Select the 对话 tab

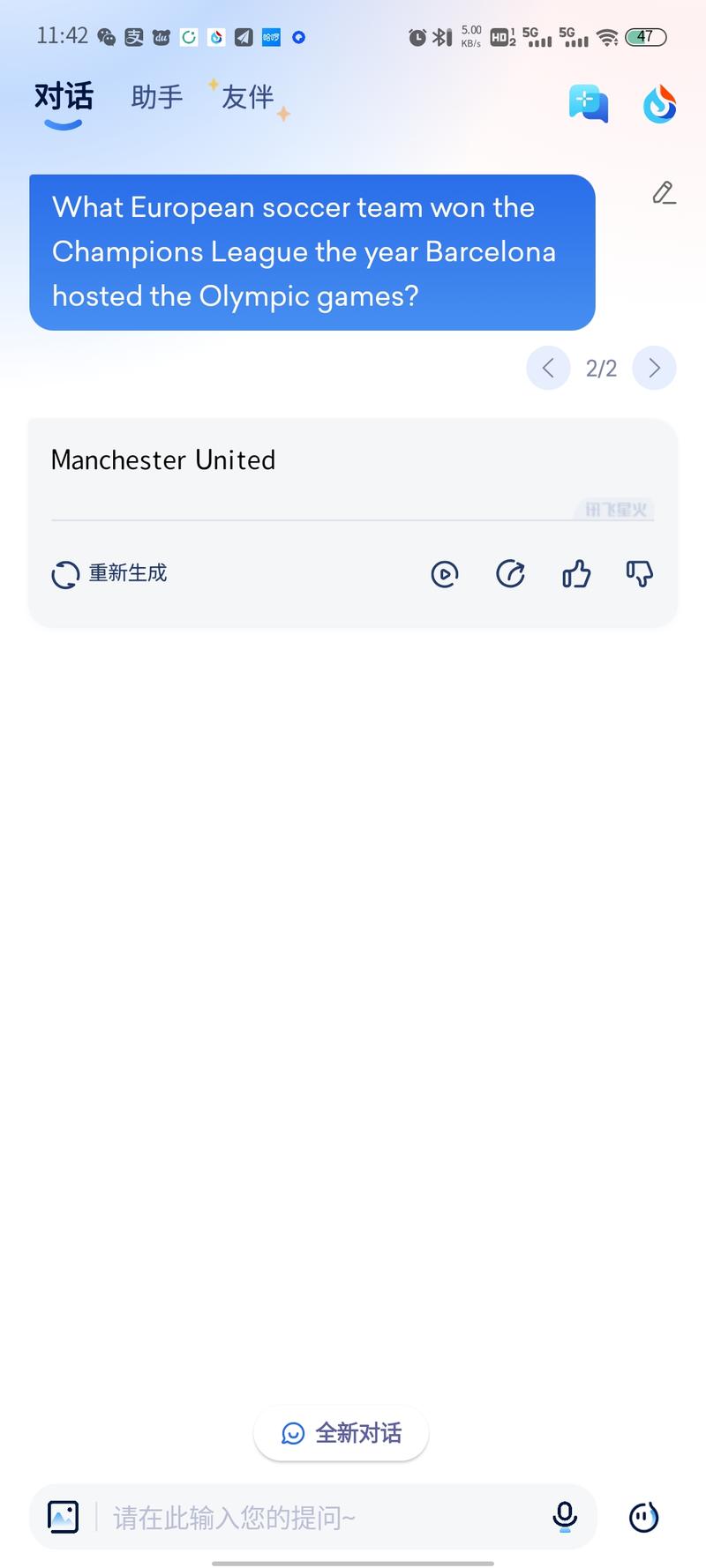pos(63,98)
